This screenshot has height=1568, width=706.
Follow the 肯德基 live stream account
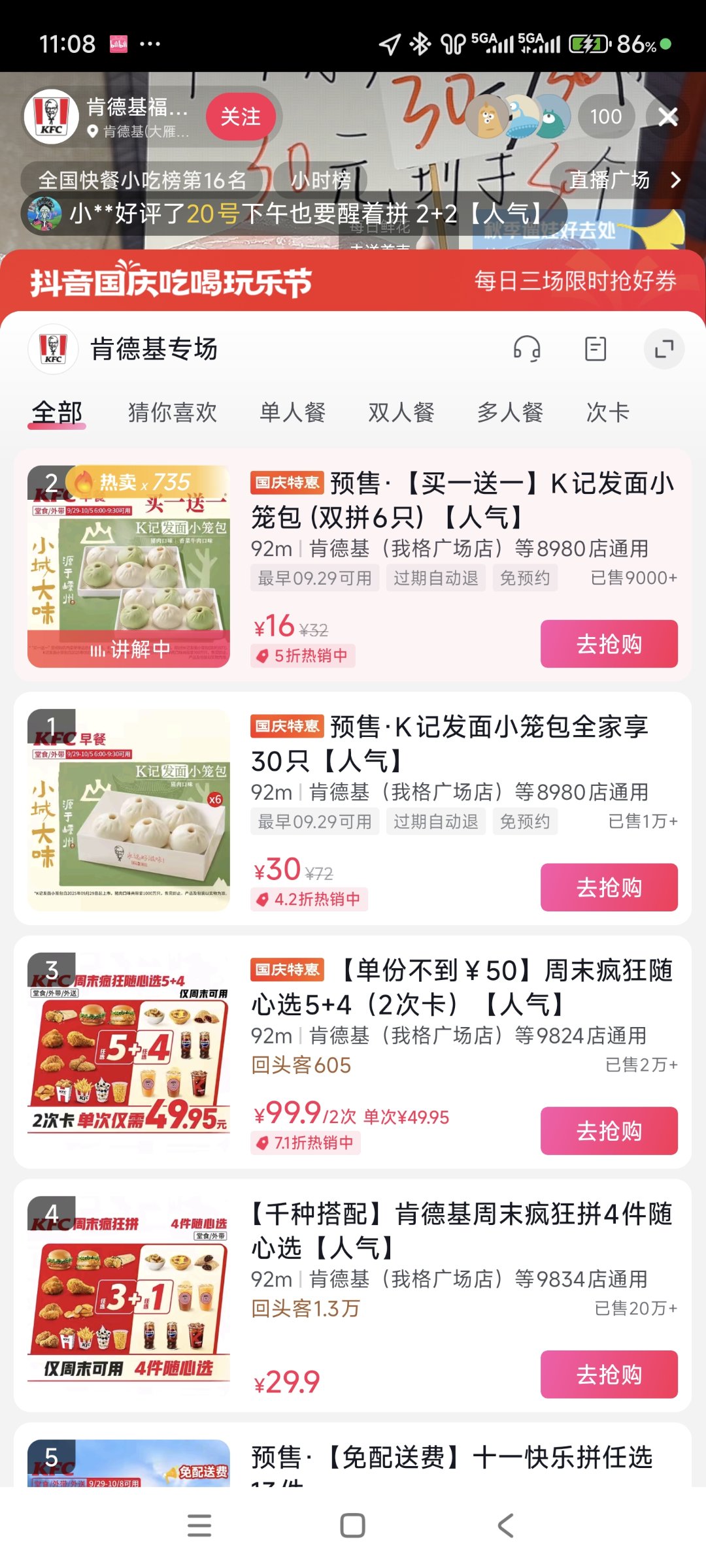(x=240, y=117)
